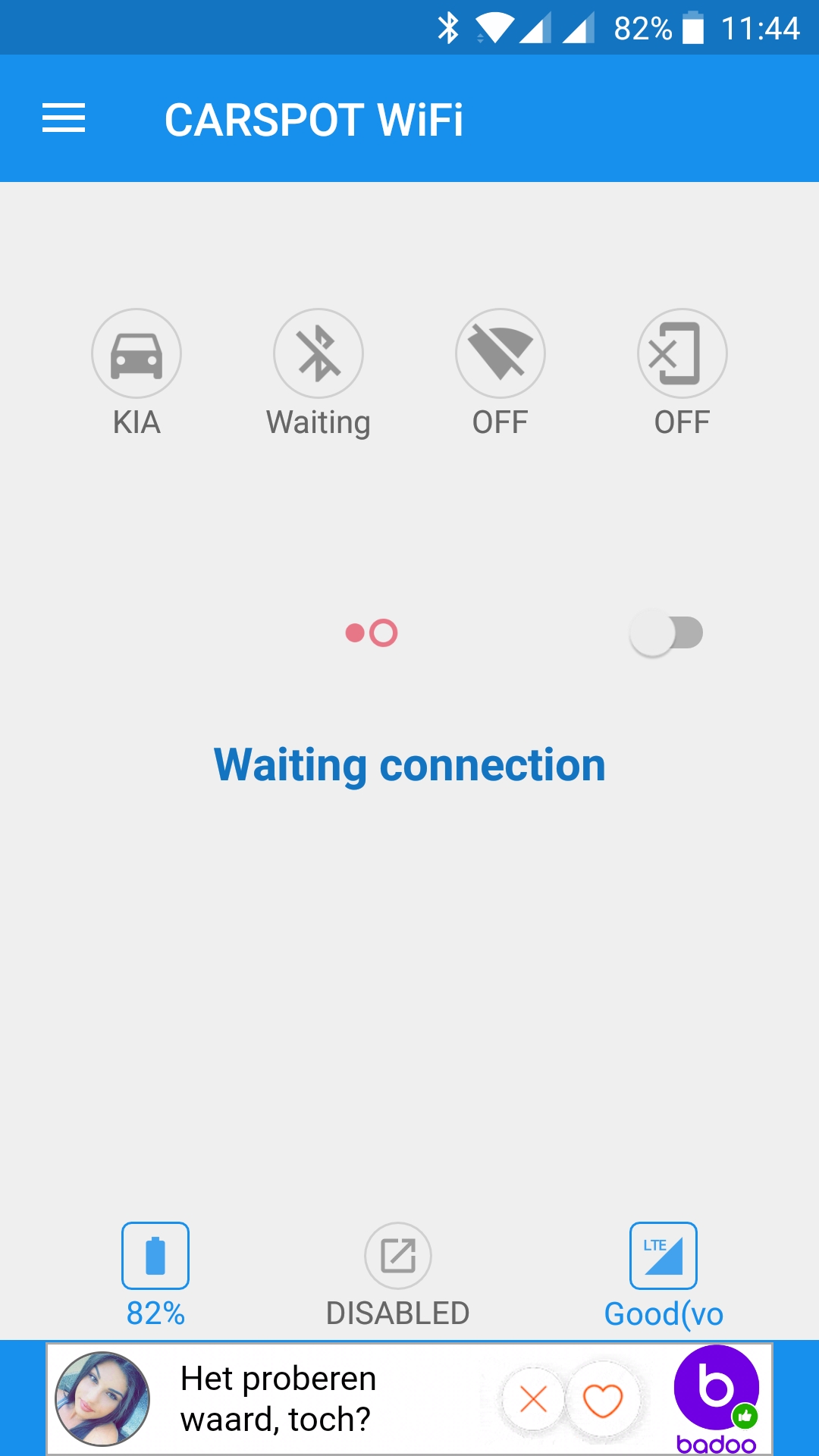This screenshot has height=1456, width=819.
Task: Tap the WiFi OFF icon
Action: click(x=500, y=353)
